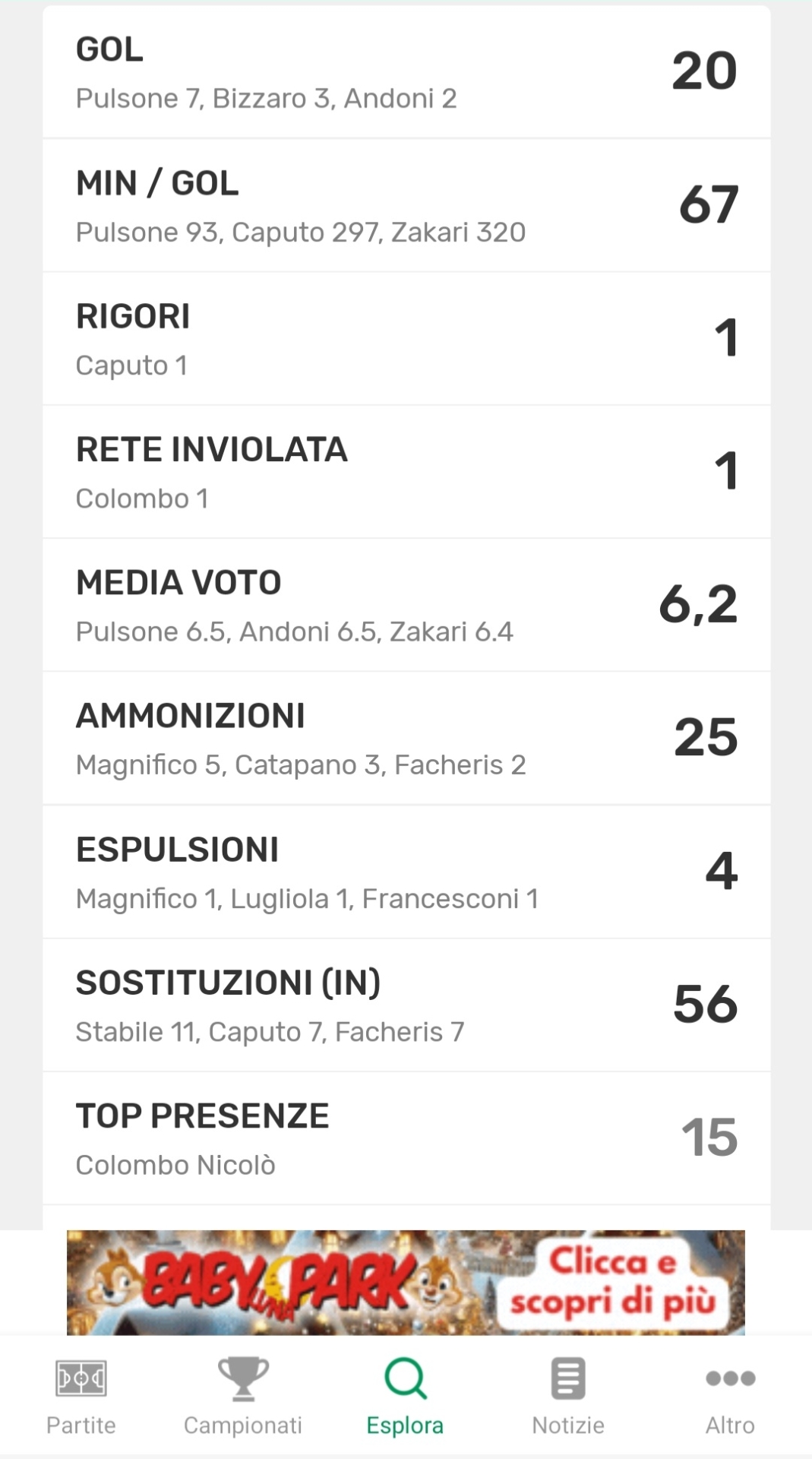View the MIN / GOL details

pyautogui.click(x=406, y=205)
